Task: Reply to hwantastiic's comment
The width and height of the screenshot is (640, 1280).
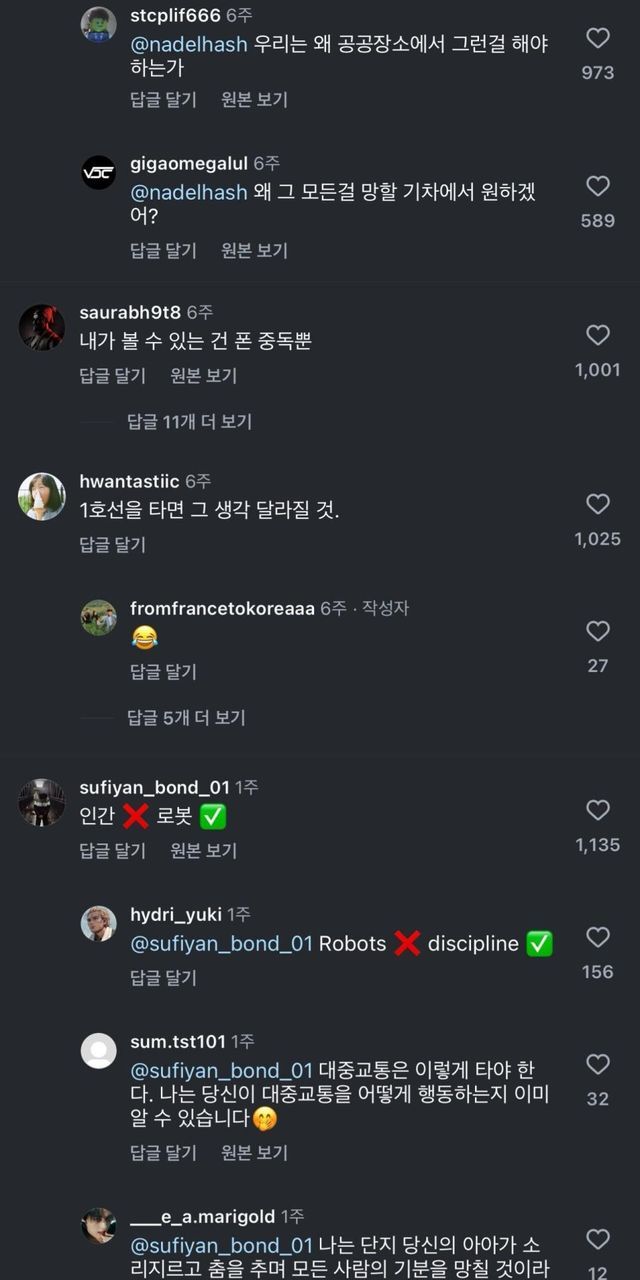Action: point(112,545)
